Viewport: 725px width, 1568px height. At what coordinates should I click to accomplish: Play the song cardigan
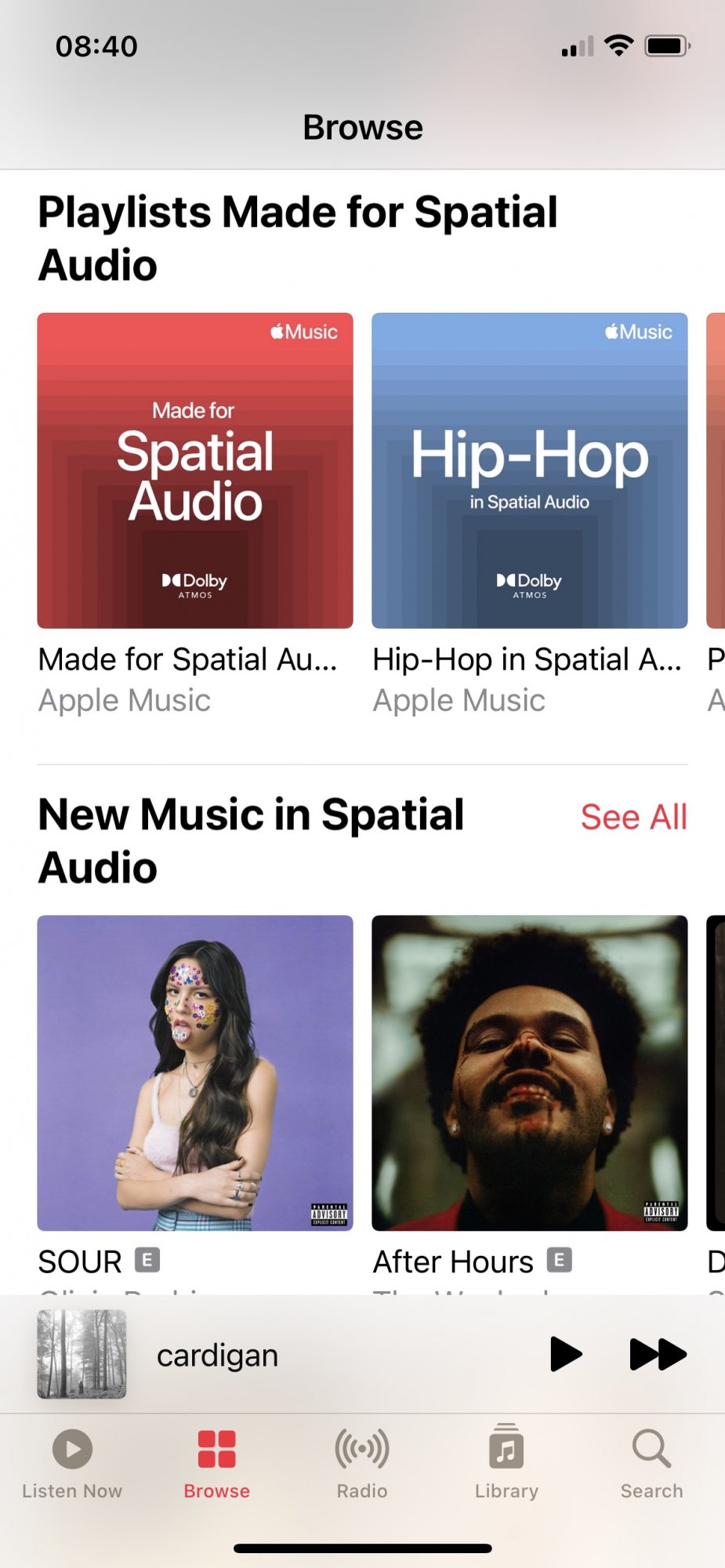[x=566, y=1354]
